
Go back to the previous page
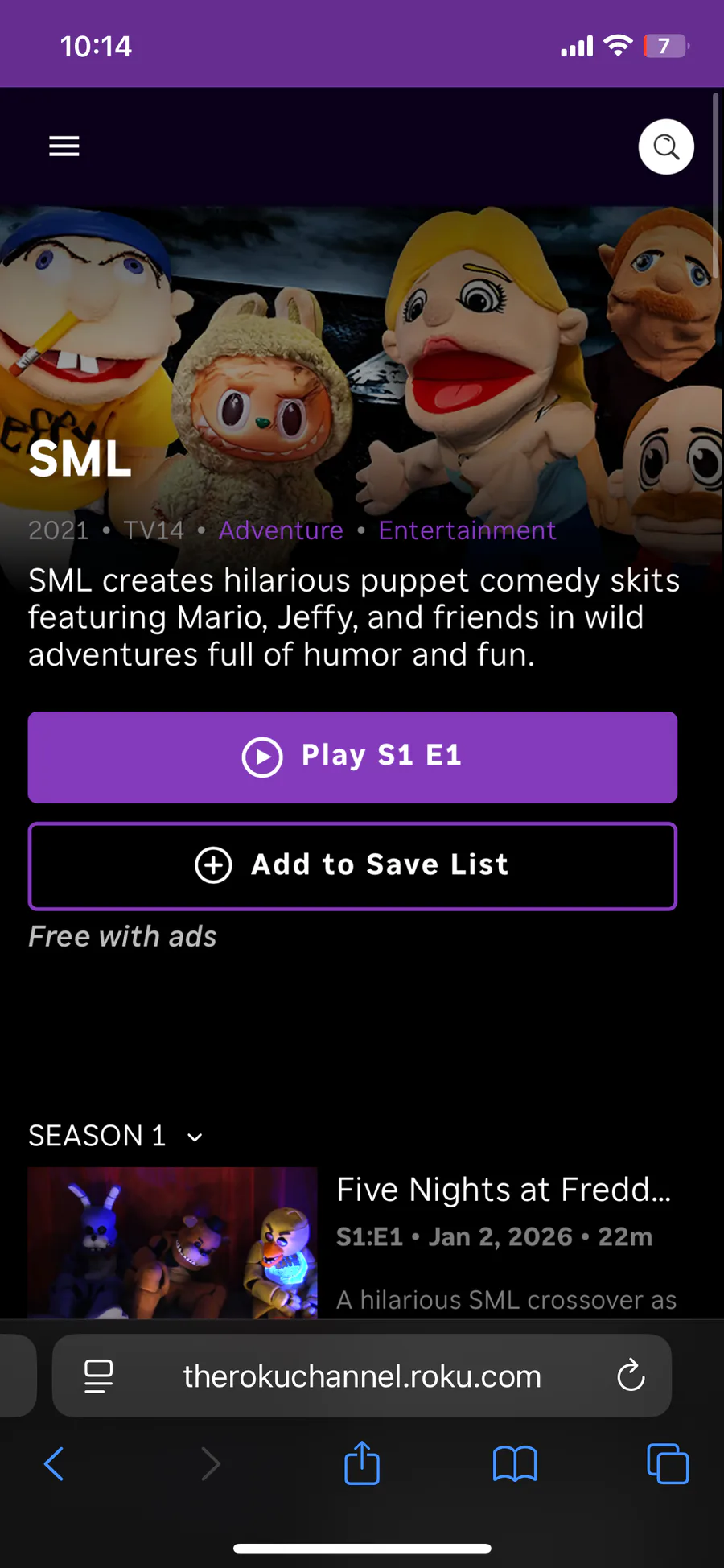click(54, 1464)
